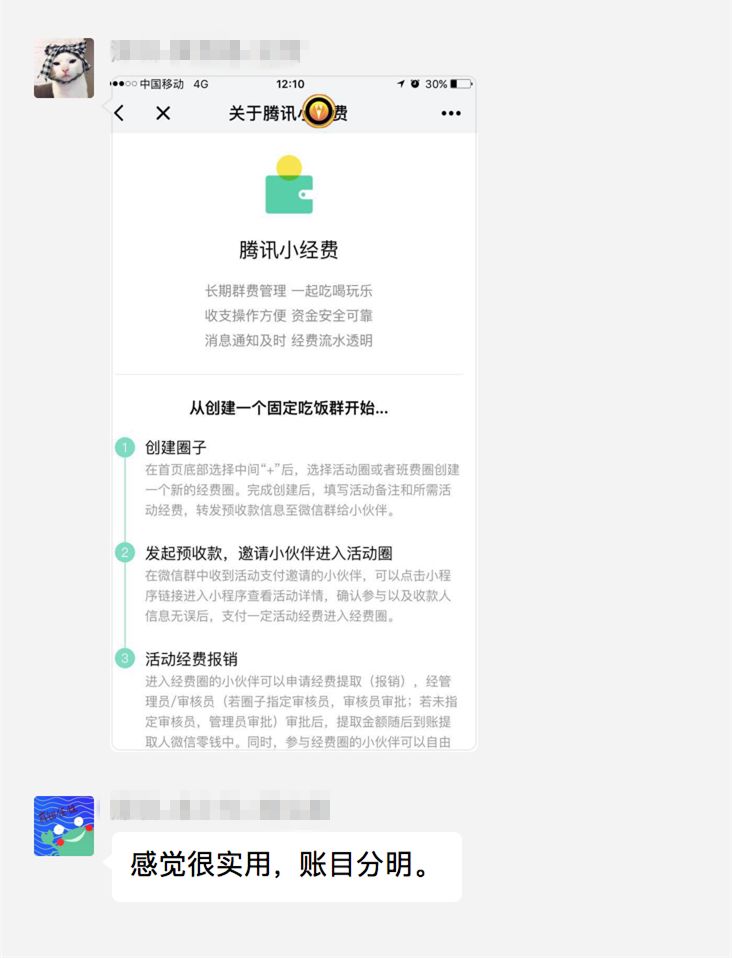View the frog avatar sender's profile
Viewport: 732px width, 958px height.
tap(64, 826)
